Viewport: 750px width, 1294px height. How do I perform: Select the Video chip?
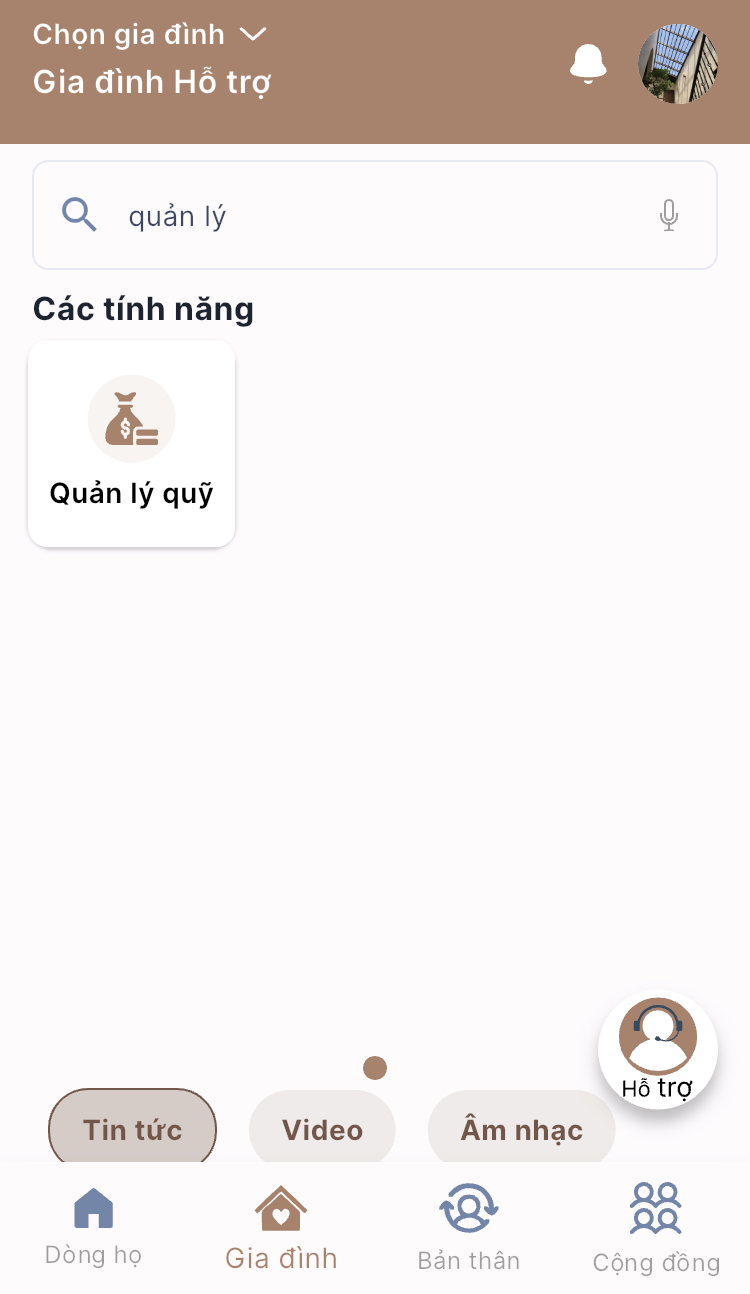click(322, 1129)
